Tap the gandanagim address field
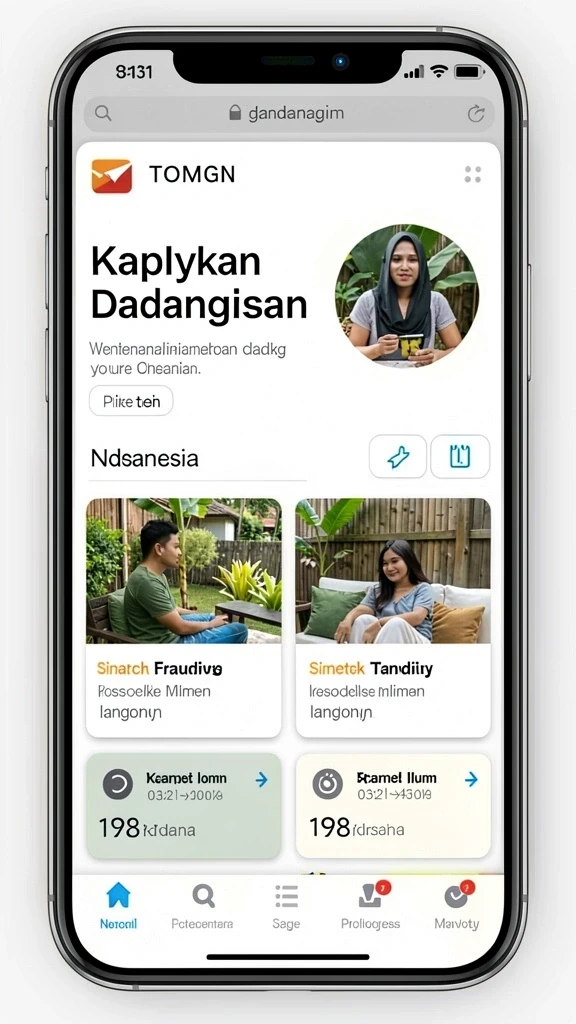The image size is (576, 1024). coord(288,114)
